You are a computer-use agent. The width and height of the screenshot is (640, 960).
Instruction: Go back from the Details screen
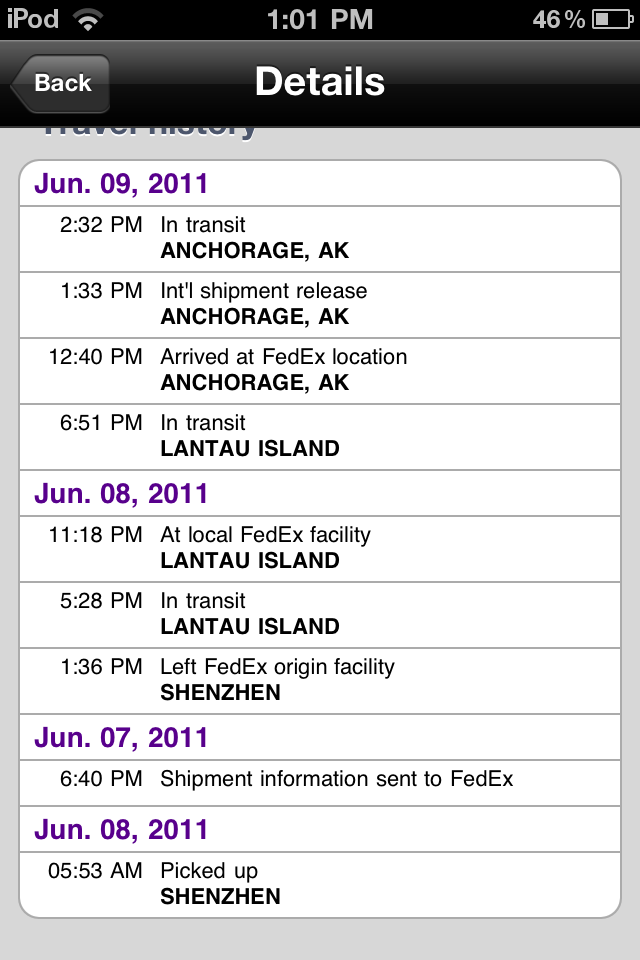(61, 83)
